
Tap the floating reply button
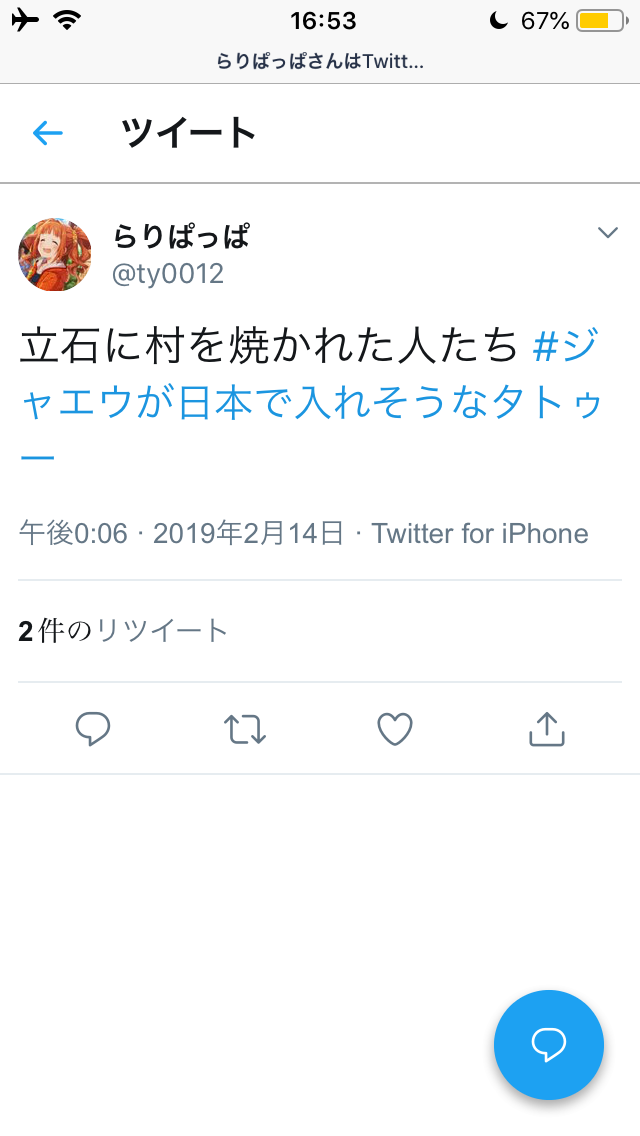click(548, 1045)
